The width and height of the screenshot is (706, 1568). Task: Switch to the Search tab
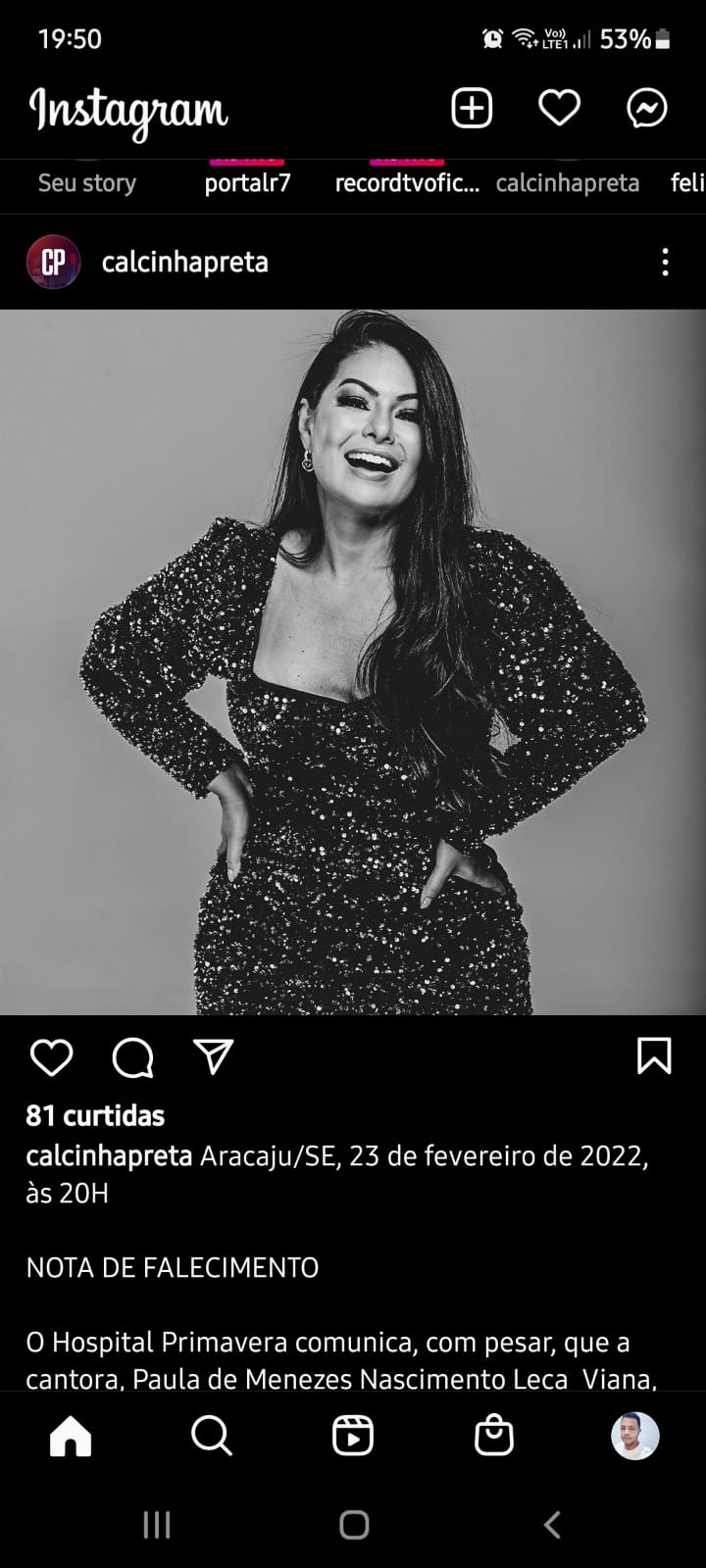tap(211, 1437)
